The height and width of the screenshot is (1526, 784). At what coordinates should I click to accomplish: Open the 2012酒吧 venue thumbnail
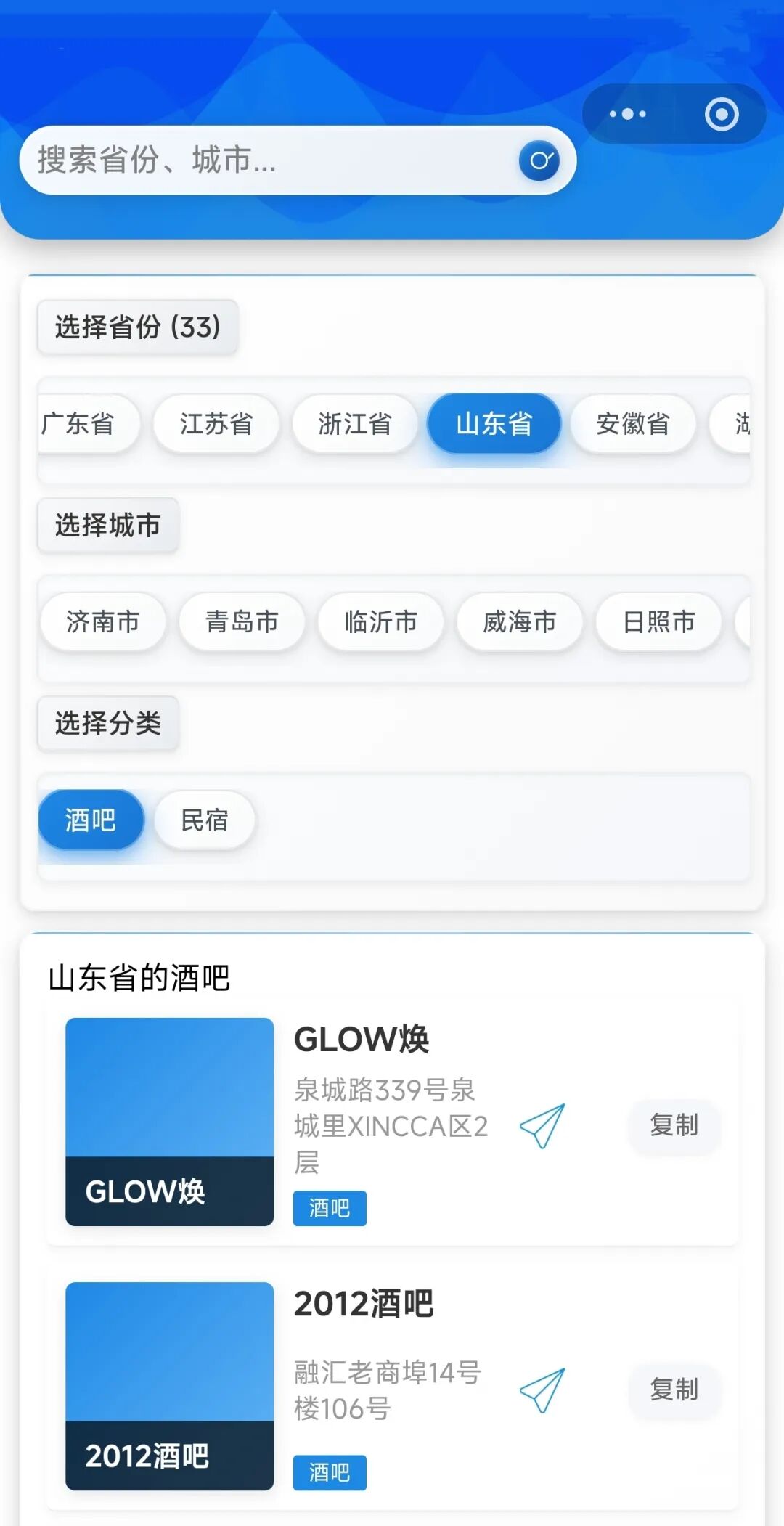click(x=168, y=1388)
